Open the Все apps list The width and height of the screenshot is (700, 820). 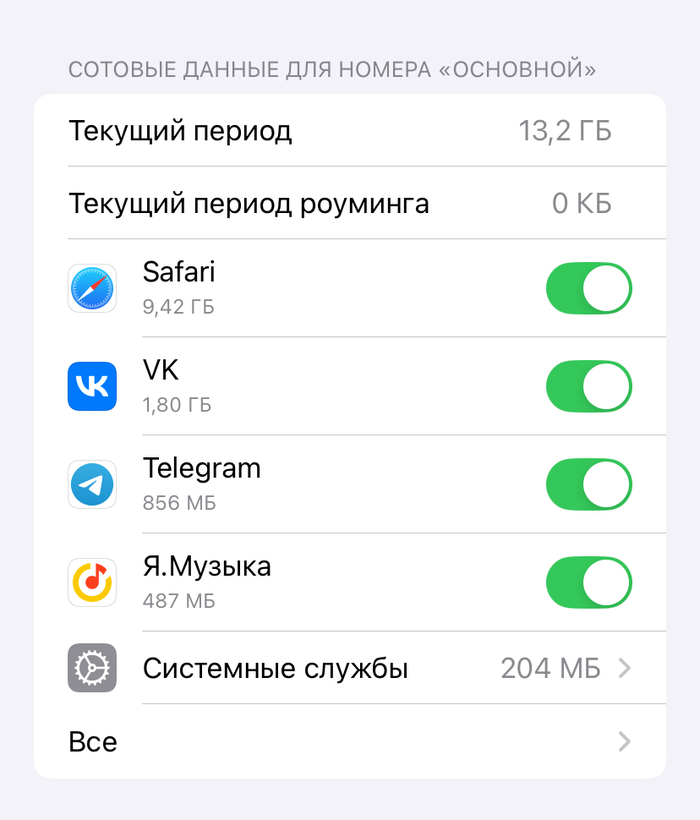(350, 742)
